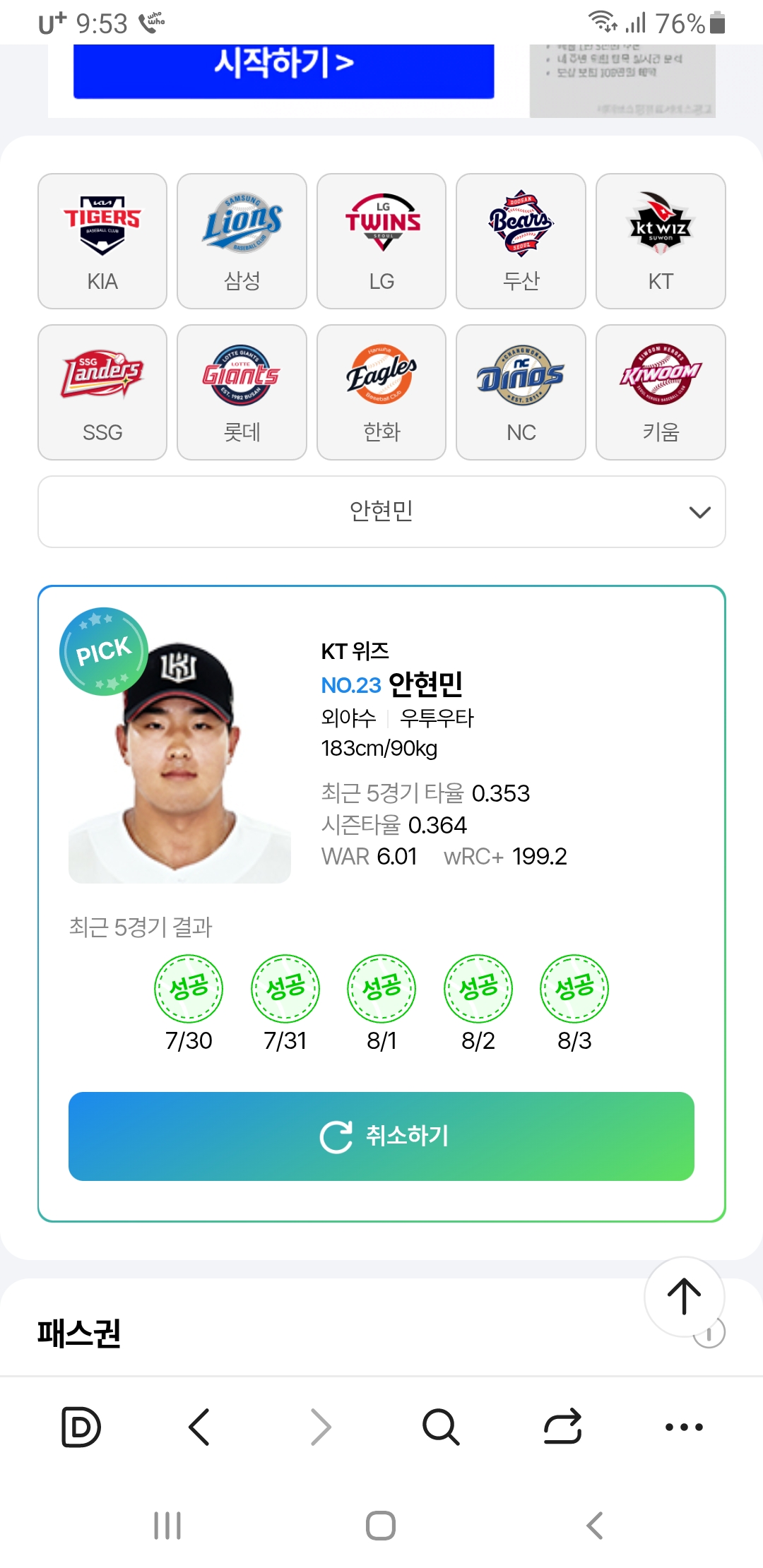Select the 한화 Eagles team

381,392
